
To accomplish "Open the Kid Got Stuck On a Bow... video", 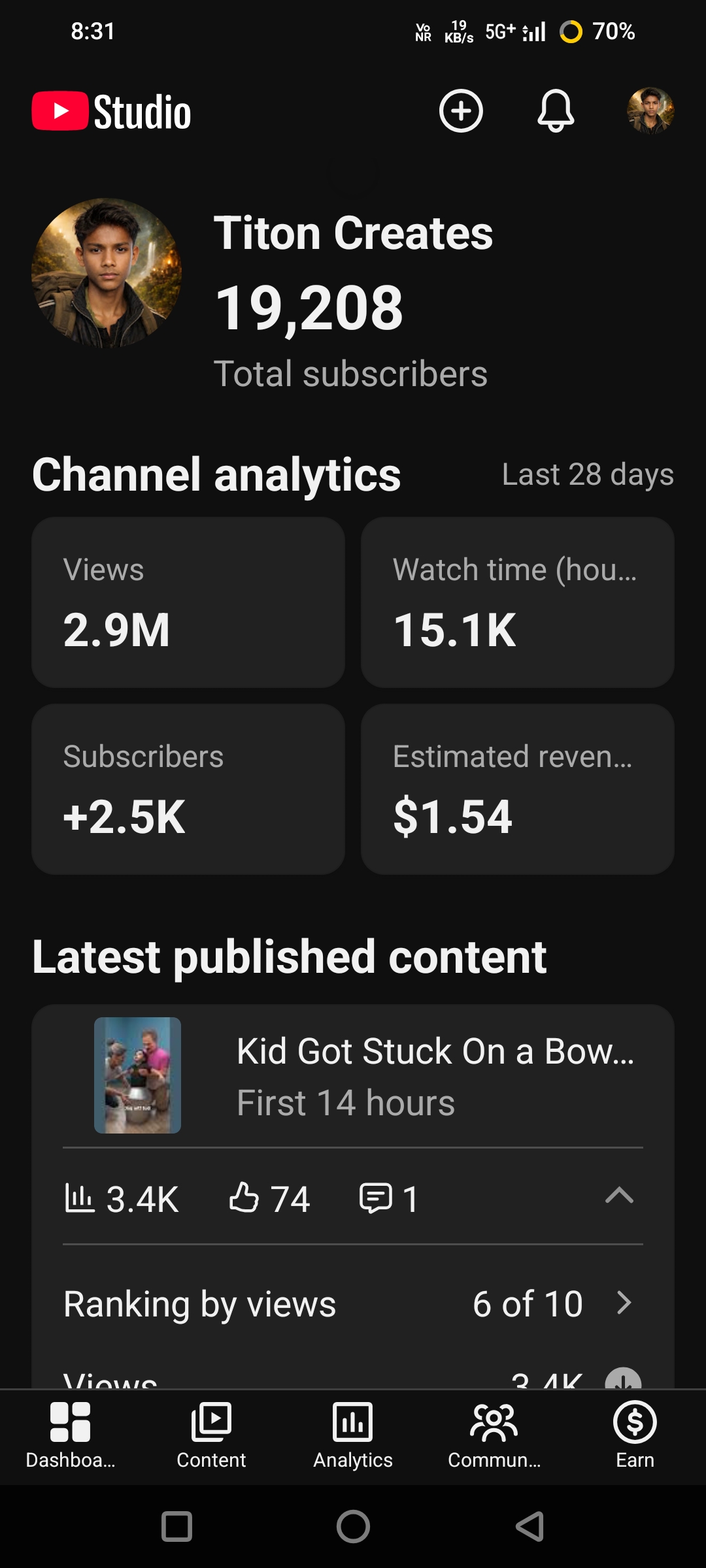I will [x=353, y=1075].
